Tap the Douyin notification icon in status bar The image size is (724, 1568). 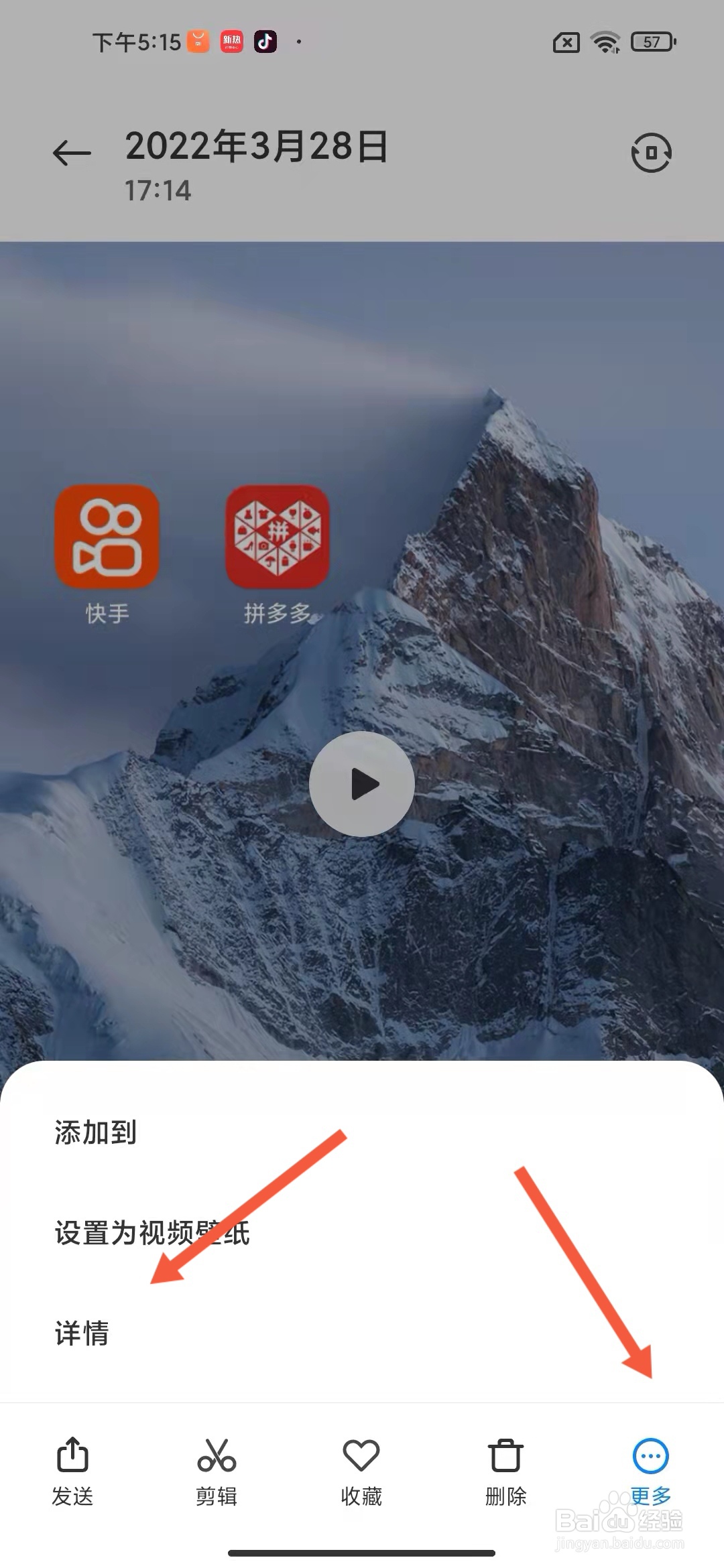(x=264, y=42)
